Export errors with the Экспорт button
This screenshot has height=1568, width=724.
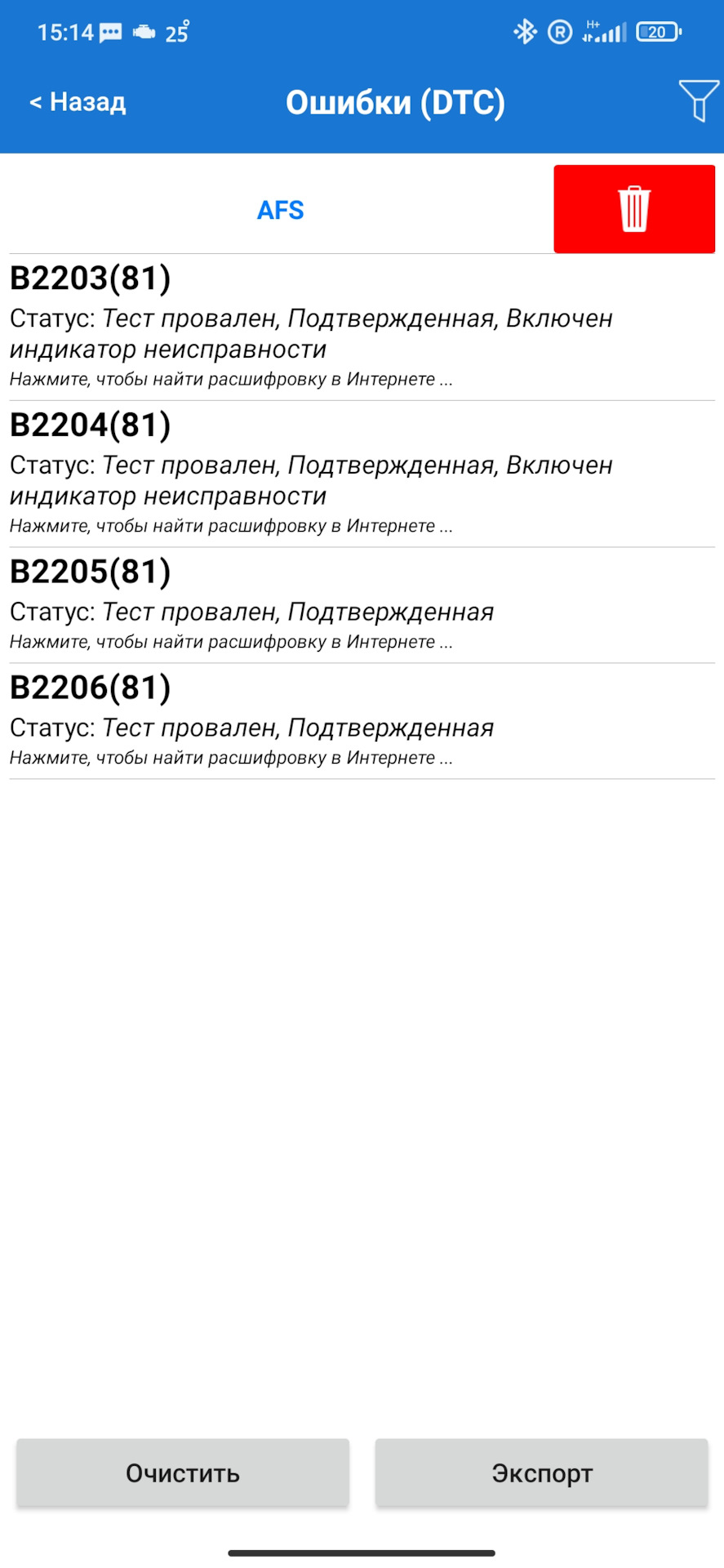[541, 1472]
